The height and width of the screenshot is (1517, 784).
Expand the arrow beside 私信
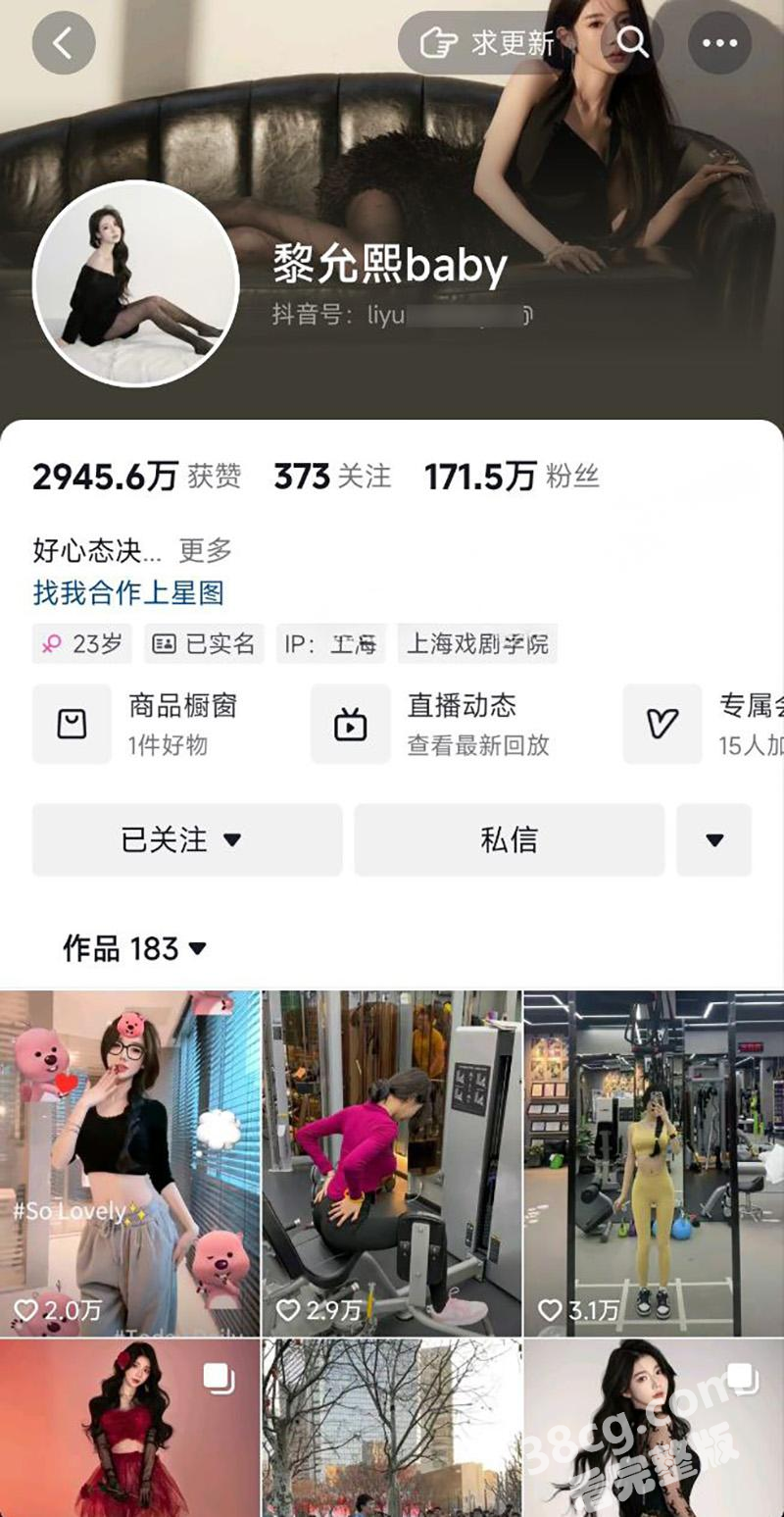714,839
